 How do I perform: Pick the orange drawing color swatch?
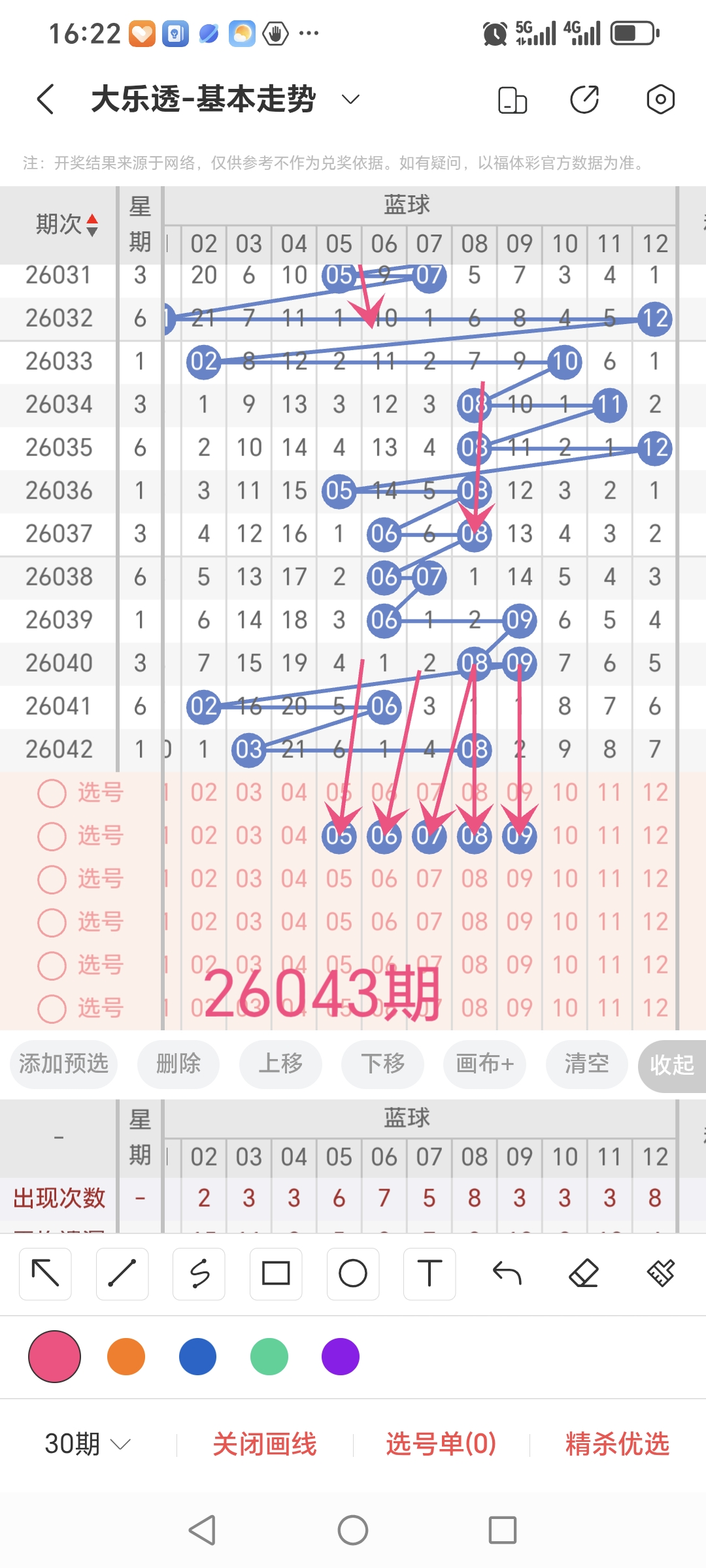point(126,1356)
